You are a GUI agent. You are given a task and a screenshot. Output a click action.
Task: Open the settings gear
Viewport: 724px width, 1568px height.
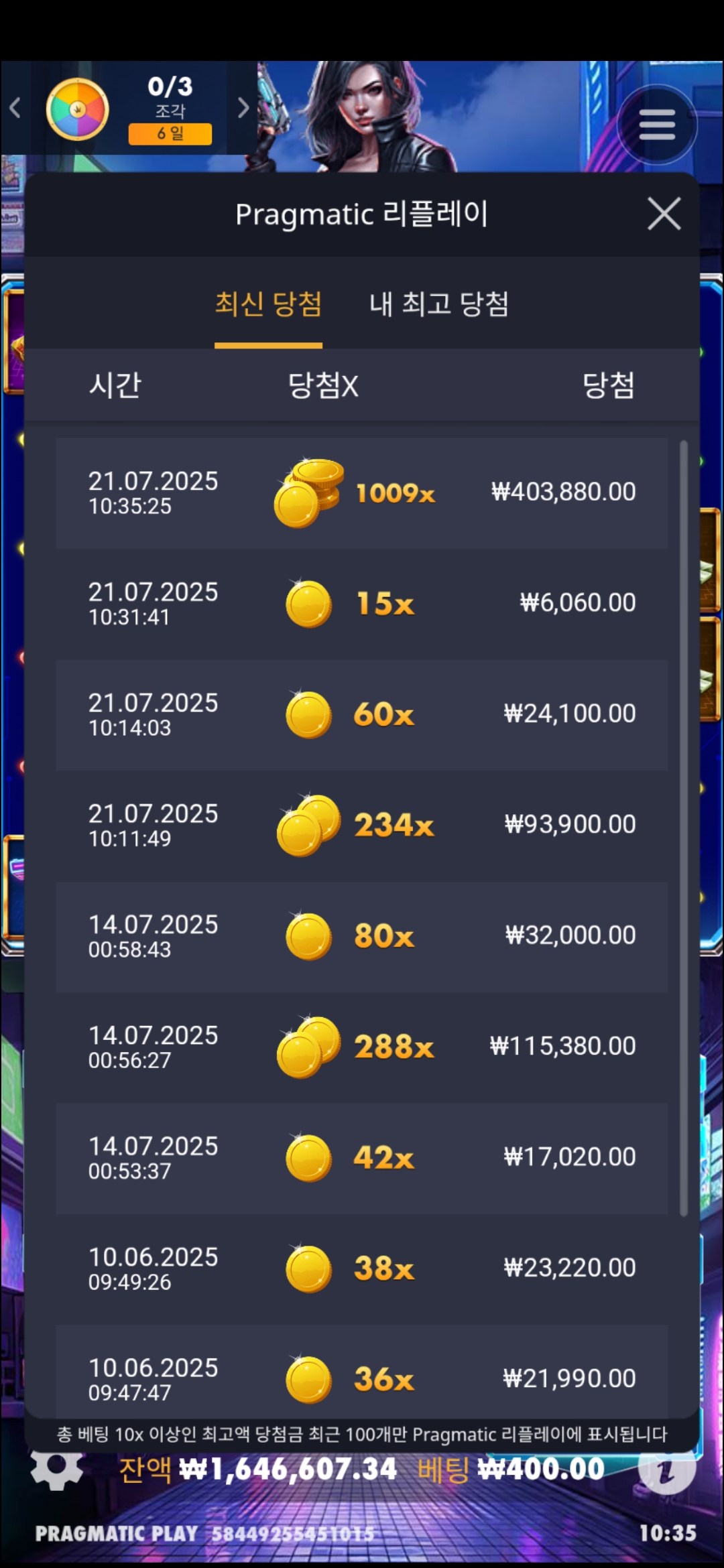56,1470
